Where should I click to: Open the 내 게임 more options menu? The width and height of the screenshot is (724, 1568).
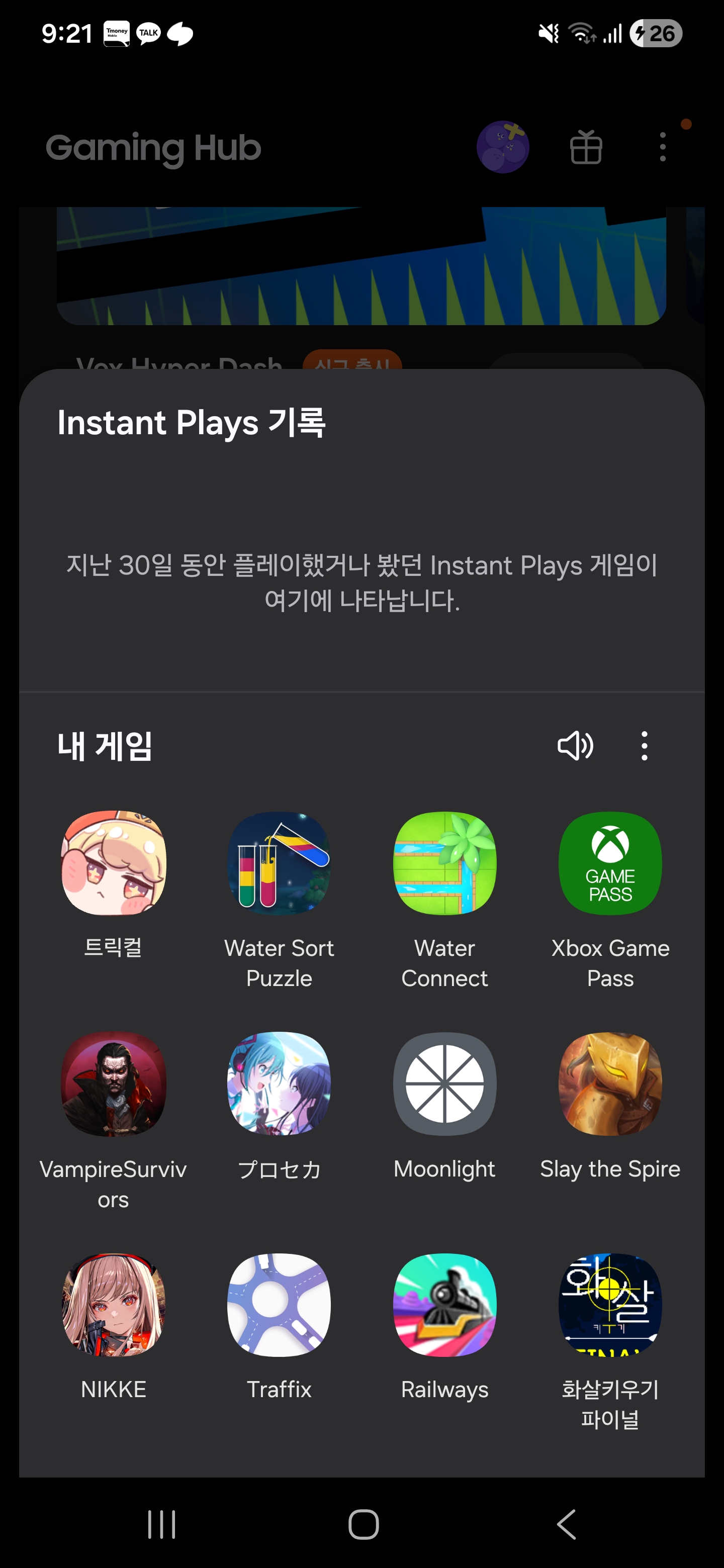(644, 746)
